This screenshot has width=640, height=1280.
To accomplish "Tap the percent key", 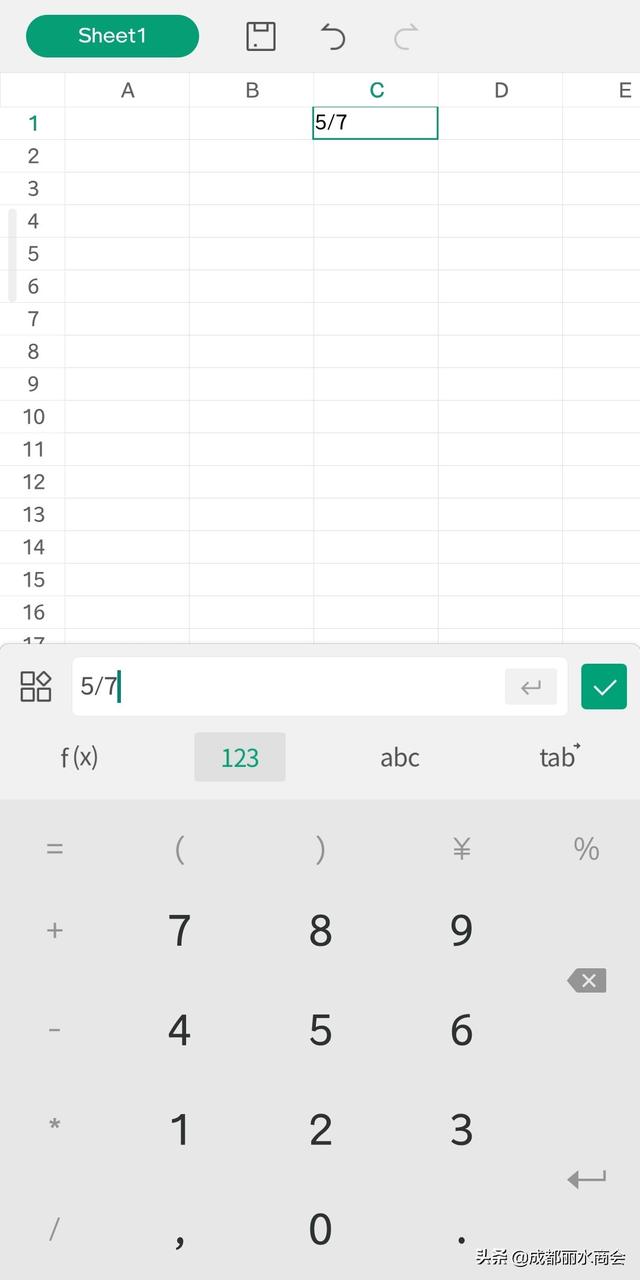I will point(586,849).
